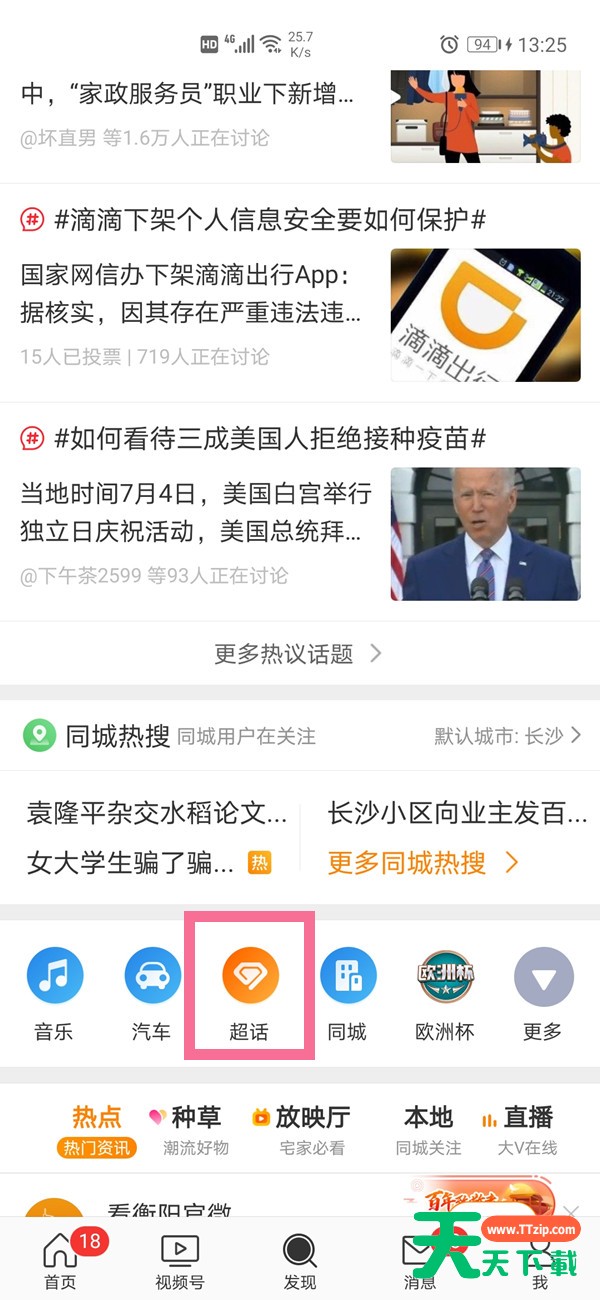Switch to the 放映厅 tab
Image resolution: width=600 pixels, height=1300 pixels.
(311, 1129)
